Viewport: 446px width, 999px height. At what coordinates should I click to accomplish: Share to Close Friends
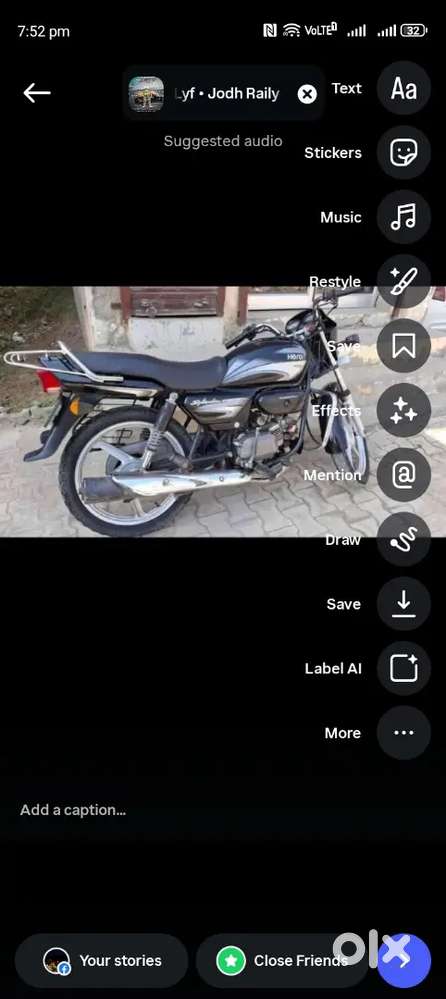pos(282,961)
